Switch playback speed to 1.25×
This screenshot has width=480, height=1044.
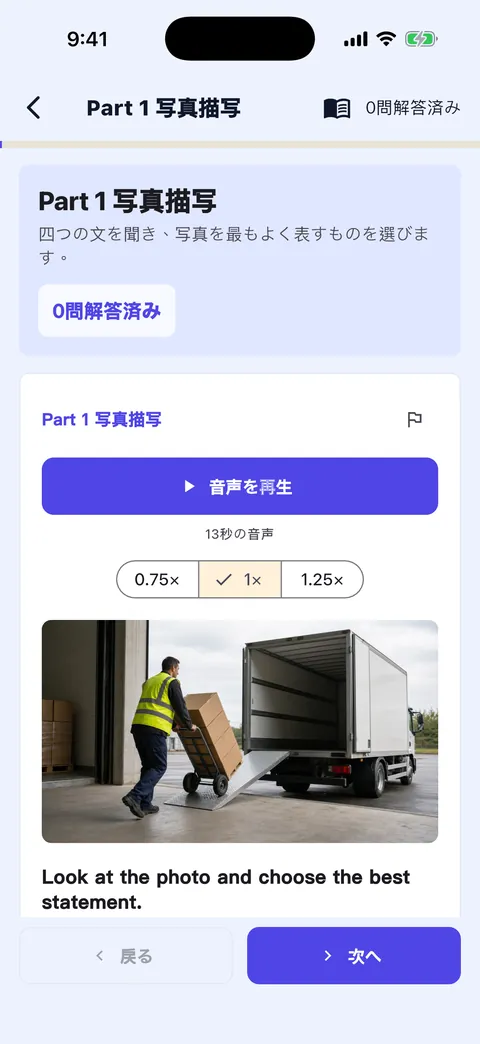(x=322, y=579)
